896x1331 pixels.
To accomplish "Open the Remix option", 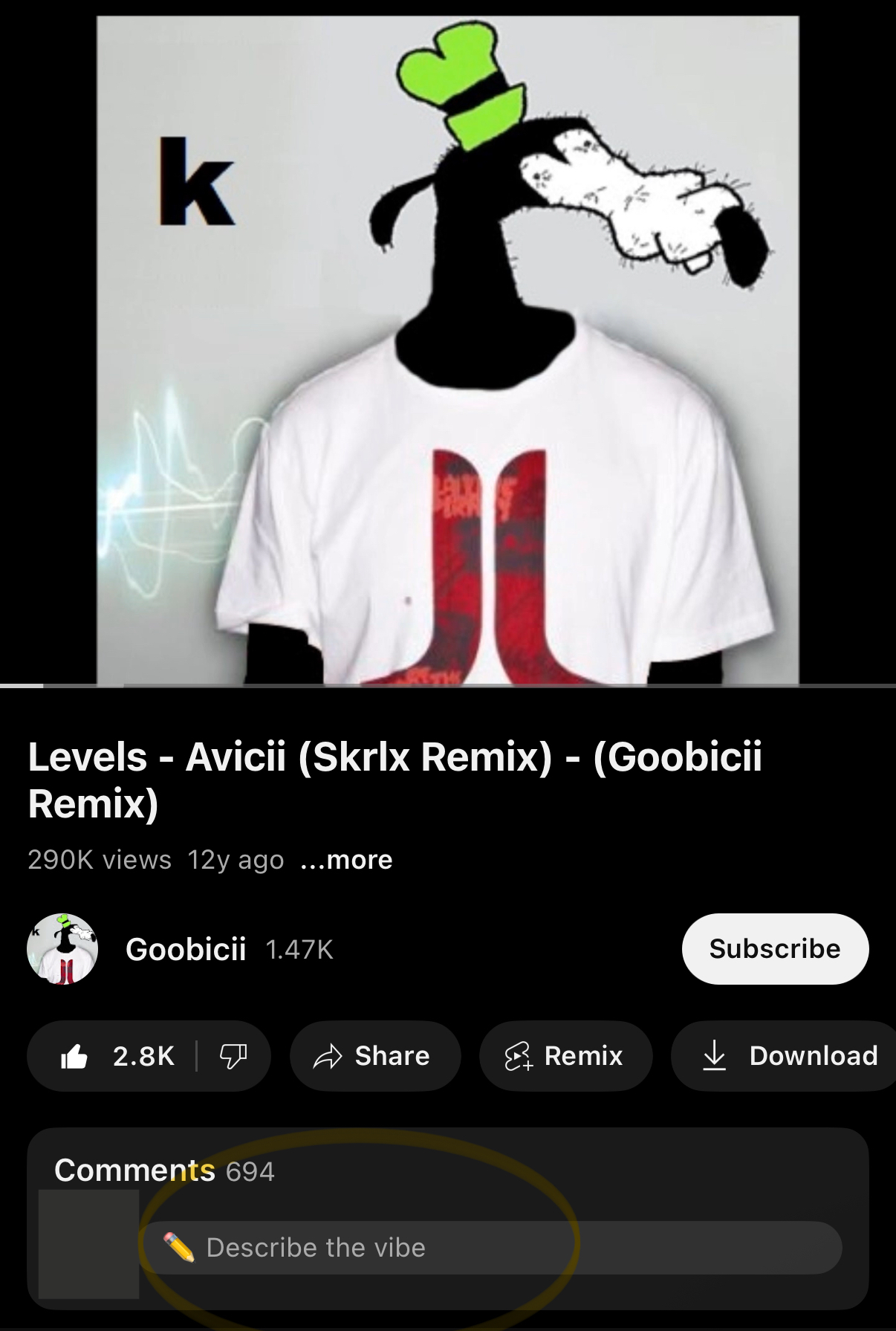I will click(x=565, y=1056).
